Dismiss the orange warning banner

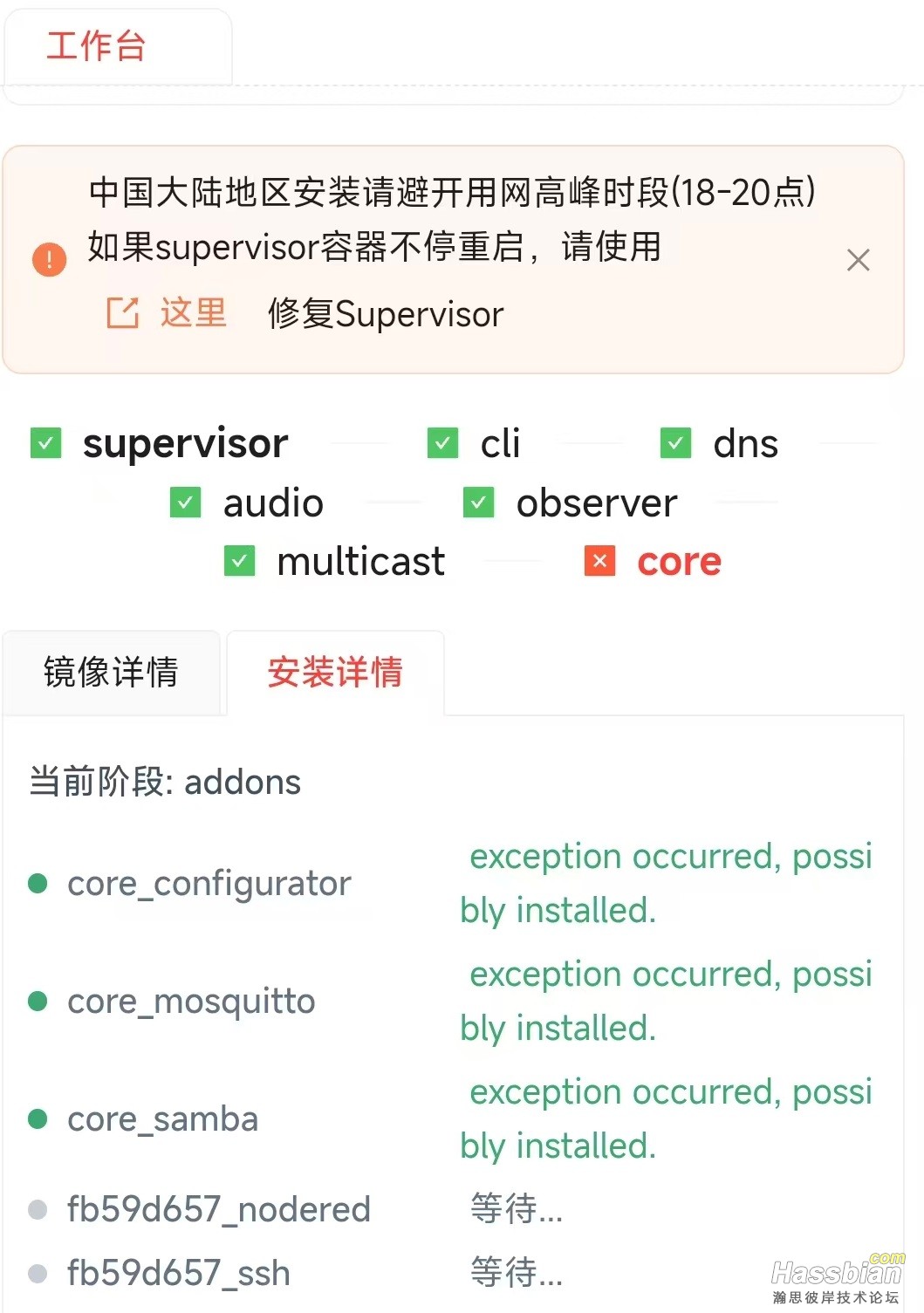(x=858, y=260)
